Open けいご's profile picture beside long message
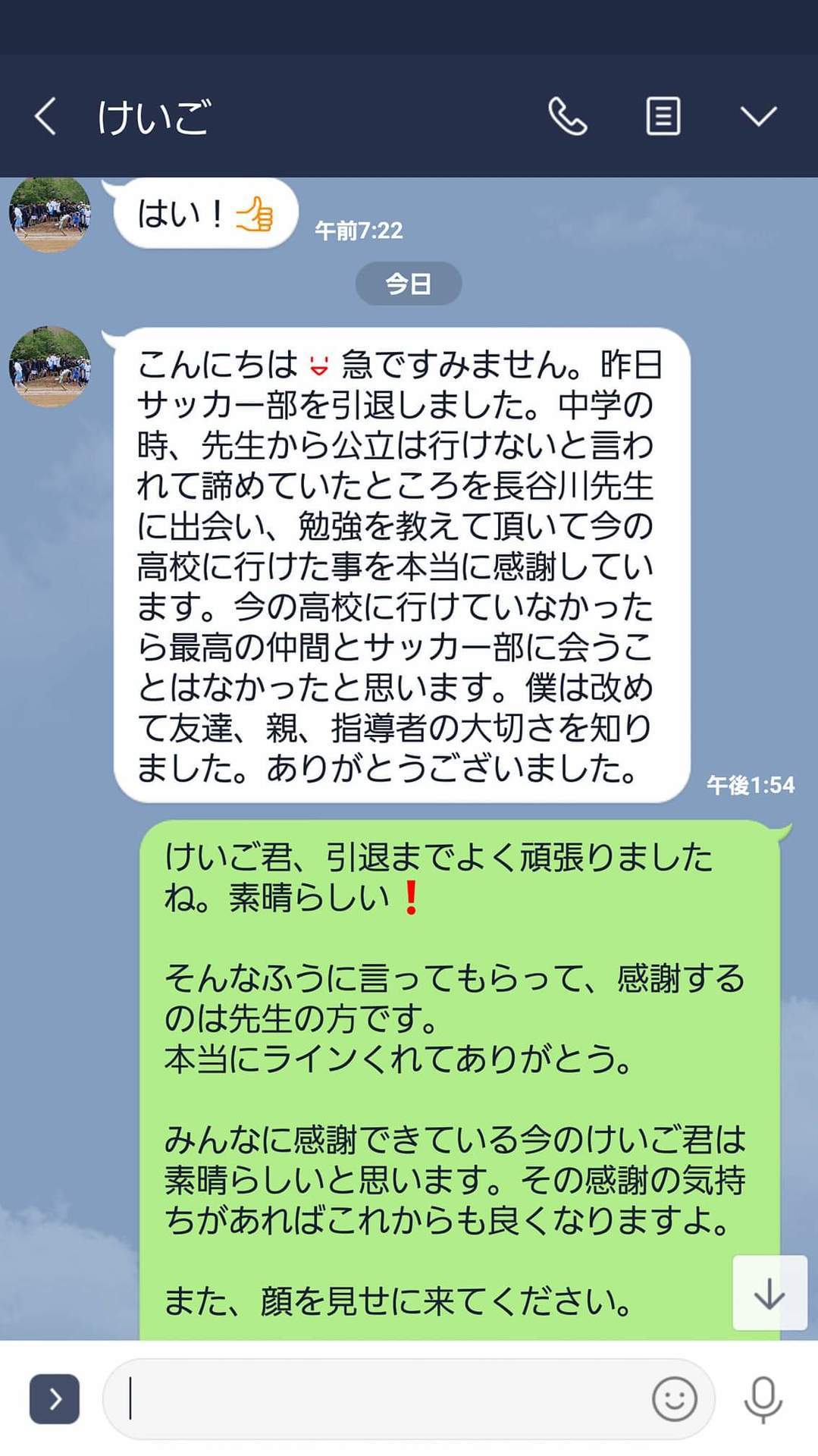Viewport: 818px width, 1456px height. (50, 367)
